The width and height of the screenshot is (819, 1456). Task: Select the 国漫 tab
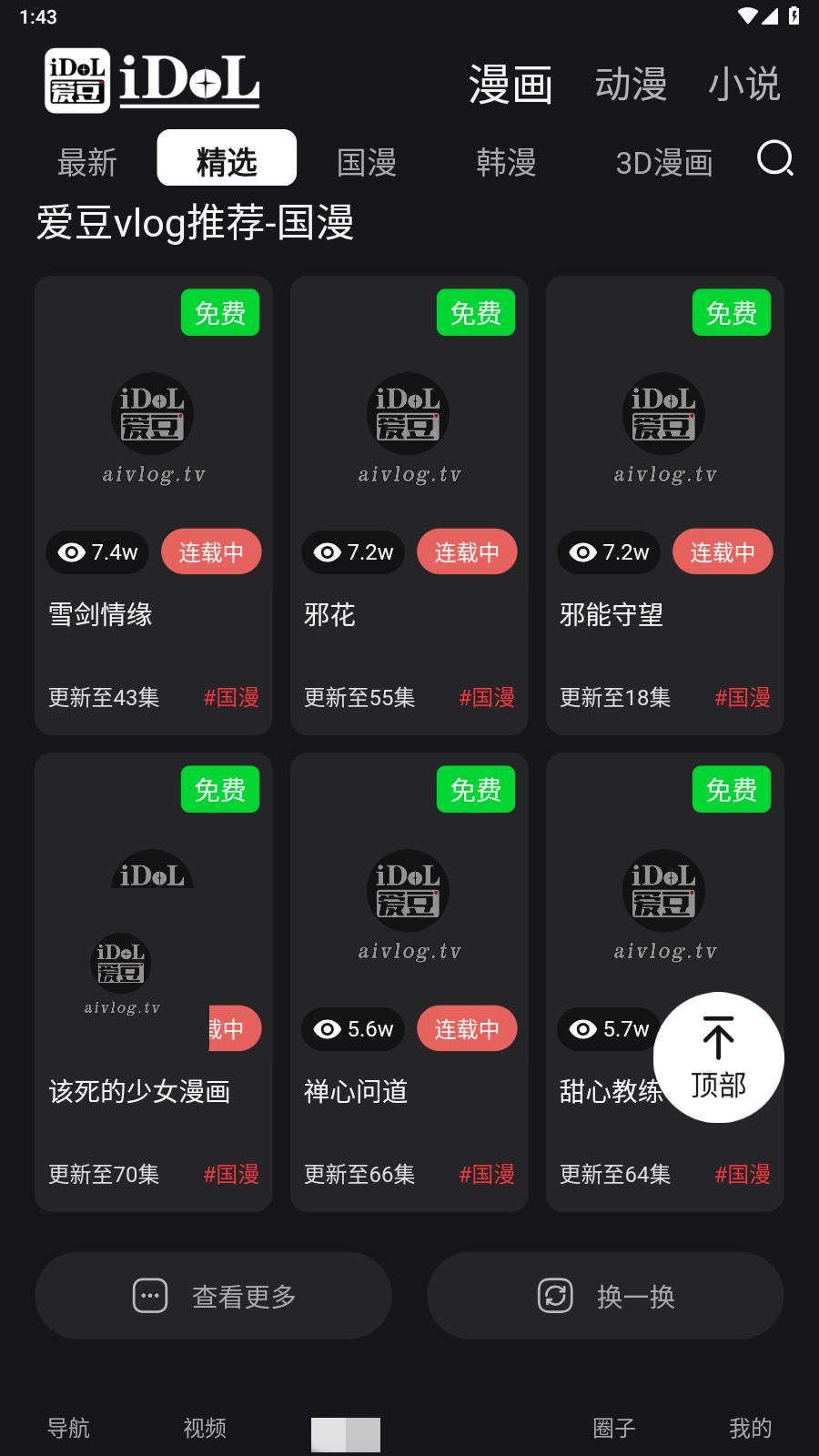[367, 163]
